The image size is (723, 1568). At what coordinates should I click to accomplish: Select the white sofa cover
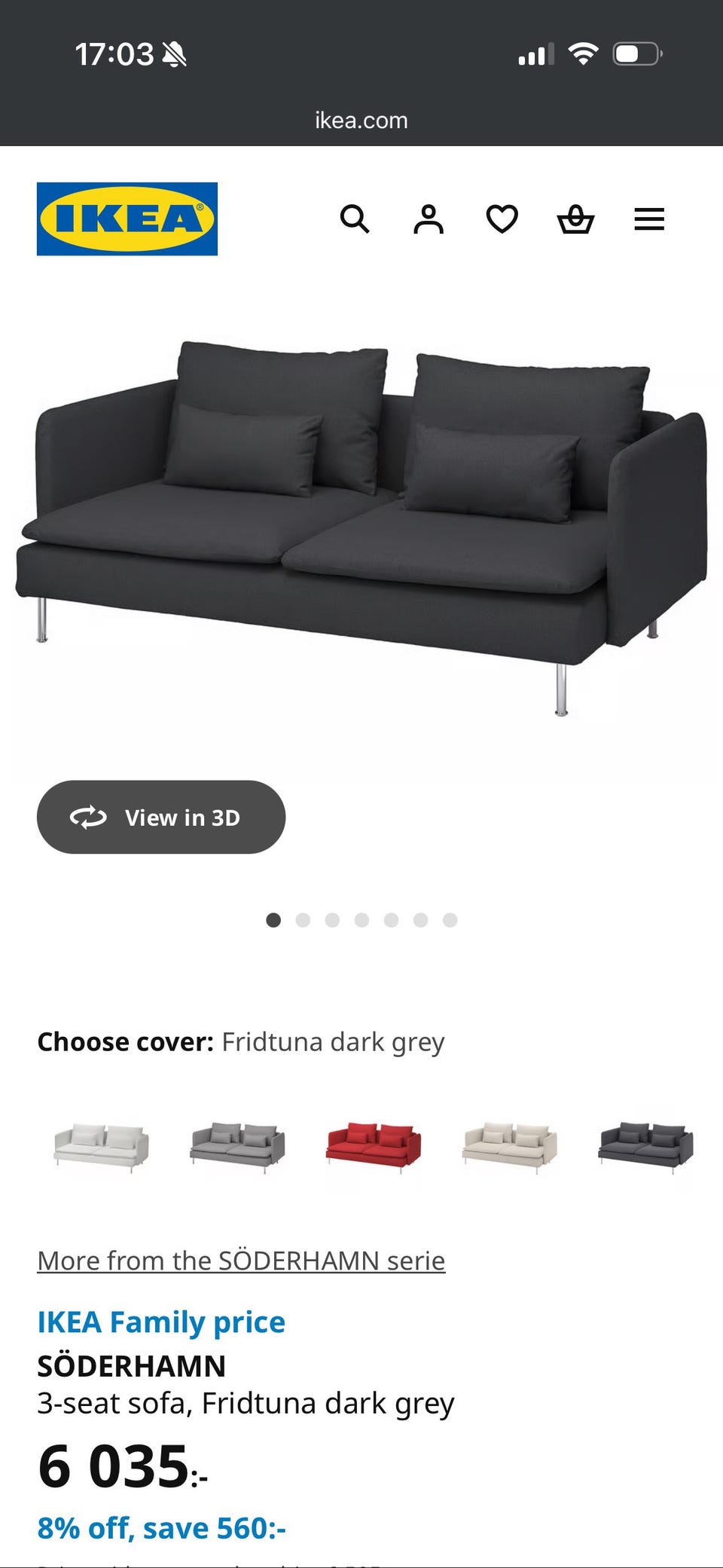pos(102,1147)
